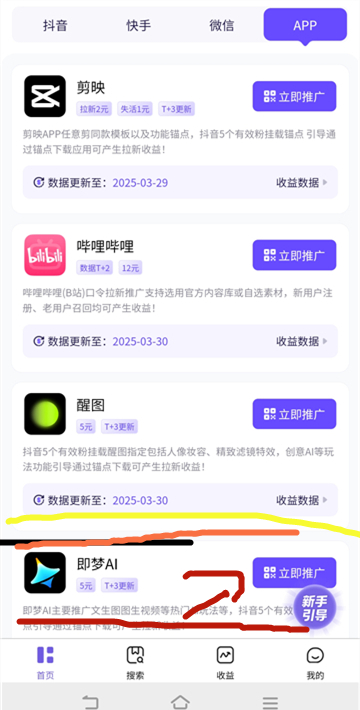This screenshot has width=360, height=710.
Task: Select the APP tab
Action: [x=305, y=25]
